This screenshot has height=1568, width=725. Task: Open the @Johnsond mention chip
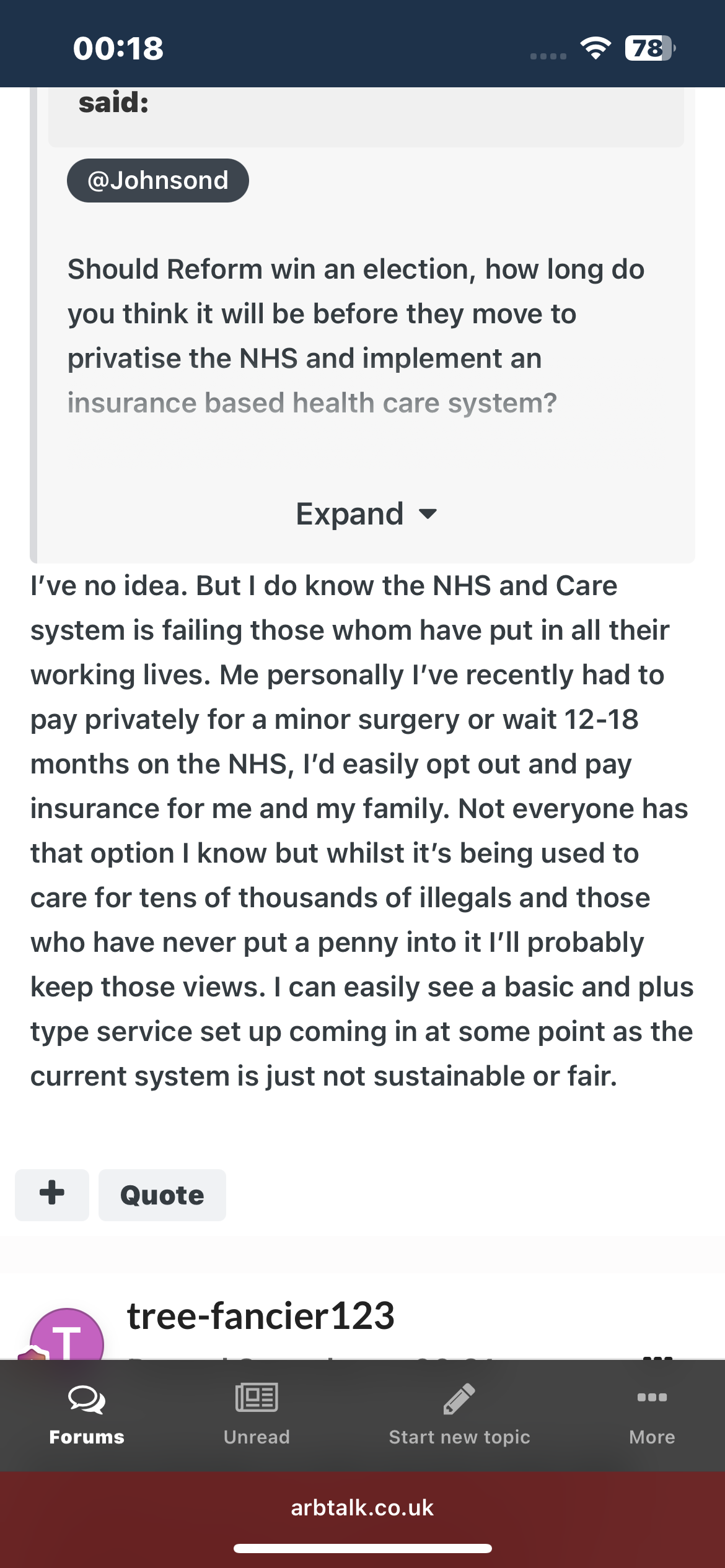click(x=158, y=180)
